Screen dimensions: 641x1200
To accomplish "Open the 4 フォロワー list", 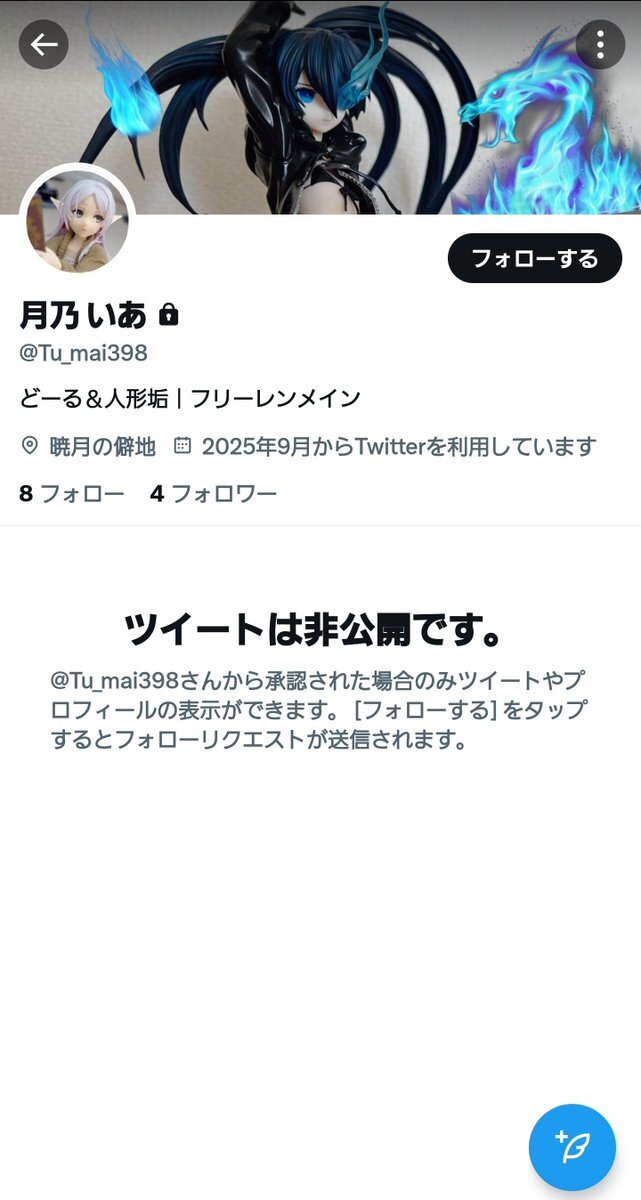I will tap(213, 493).
